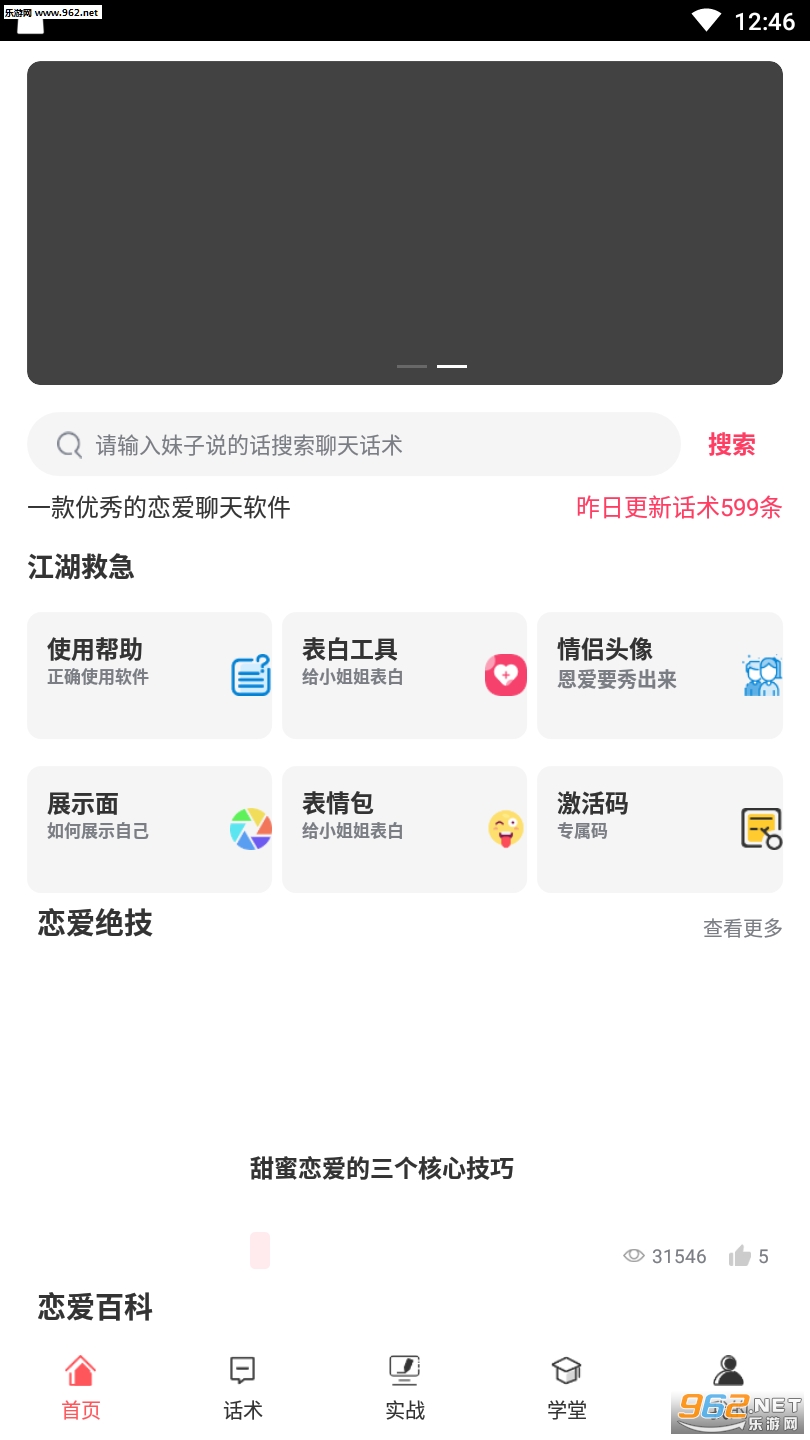Switch to the 实战 tab

[x=405, y=1388]
